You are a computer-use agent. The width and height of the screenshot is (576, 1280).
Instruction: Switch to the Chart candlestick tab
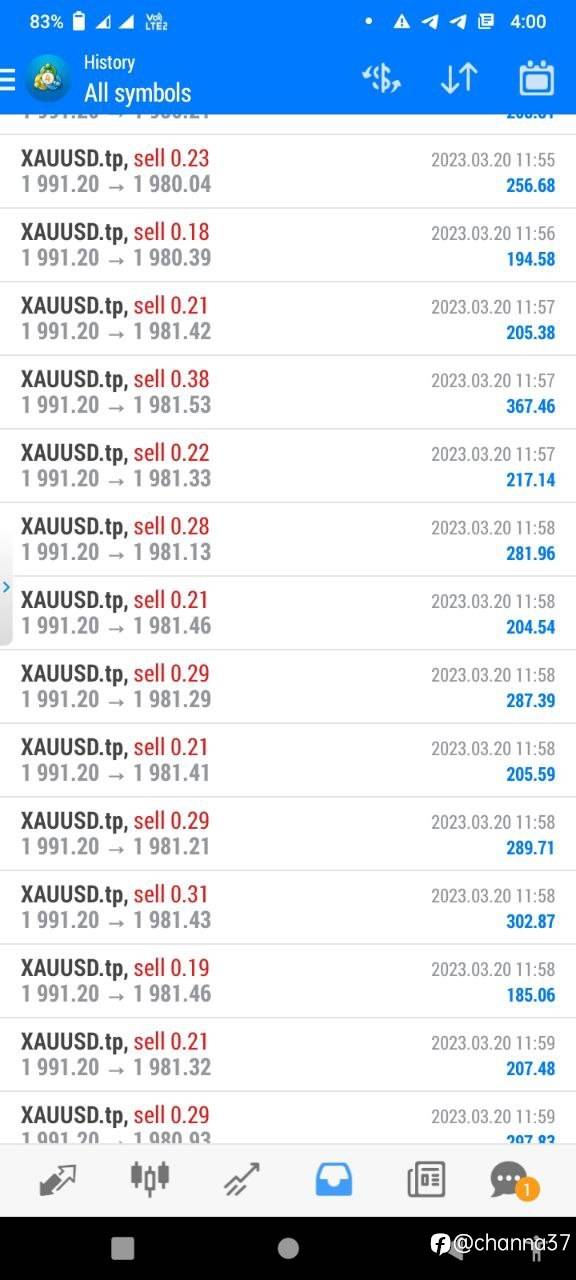click(150, 1180)
